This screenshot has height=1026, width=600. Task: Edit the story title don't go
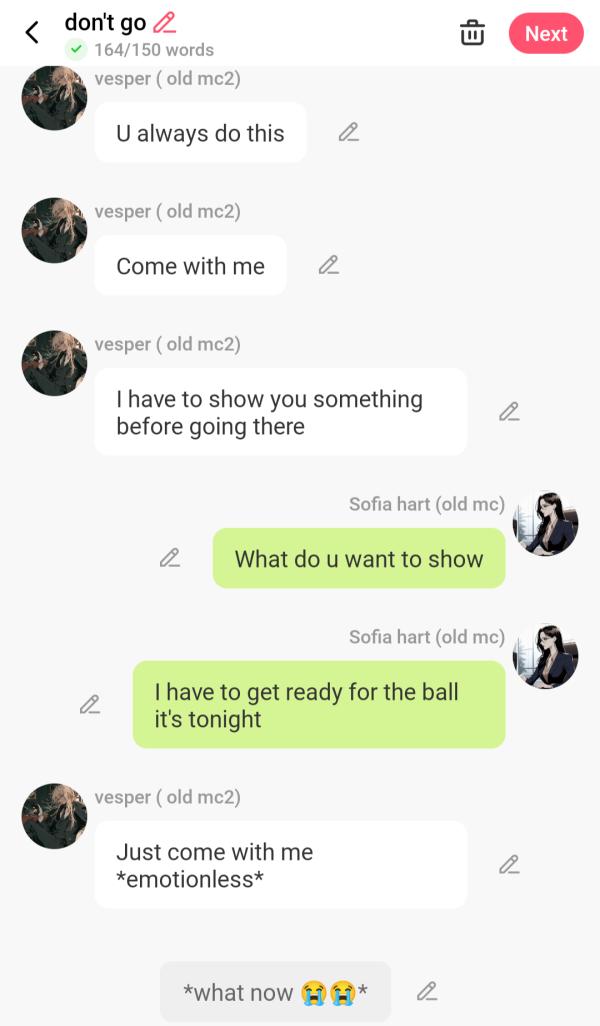click(165, 22)
